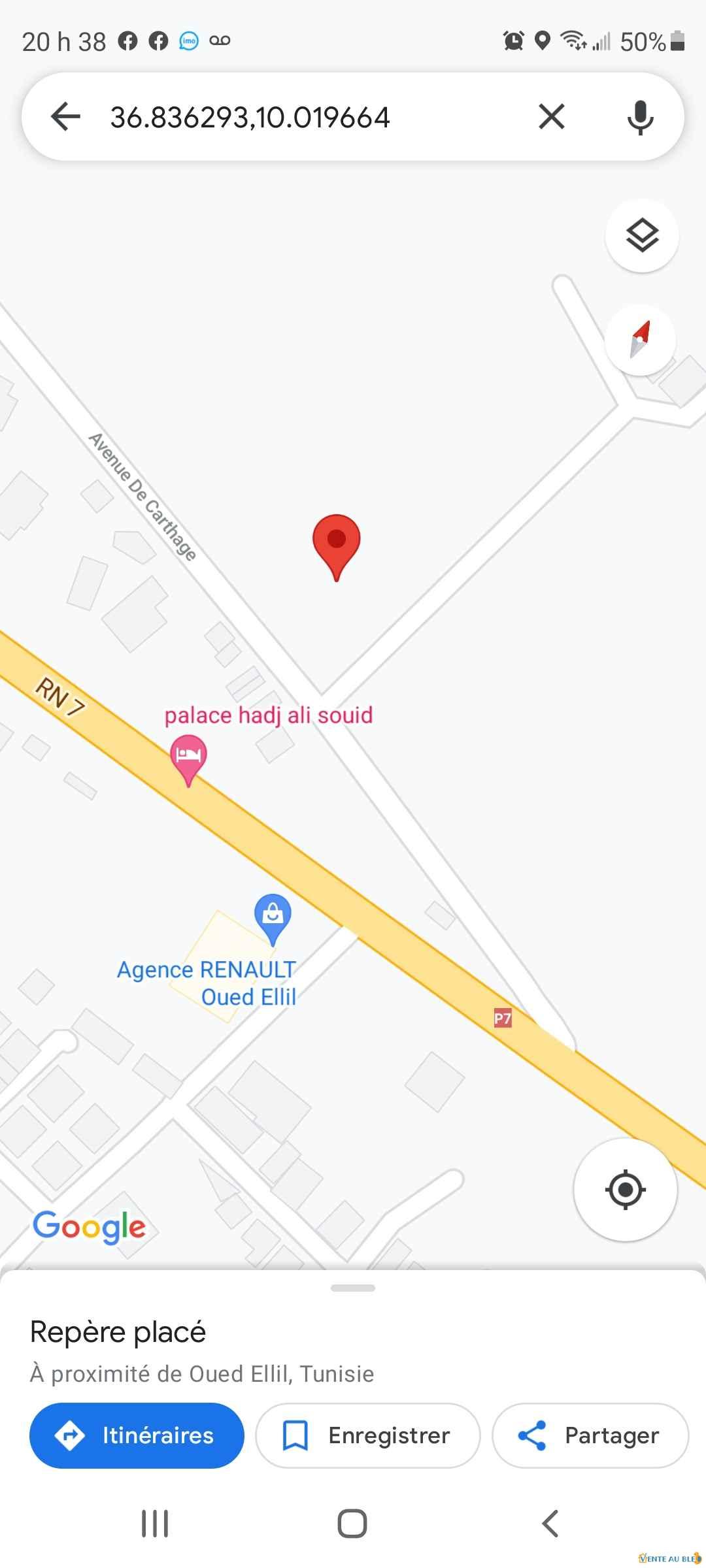The width and height of the screenshot is (706, 1568).
Task: Go back using the search bar arrow
Action: tap(65, 118)
